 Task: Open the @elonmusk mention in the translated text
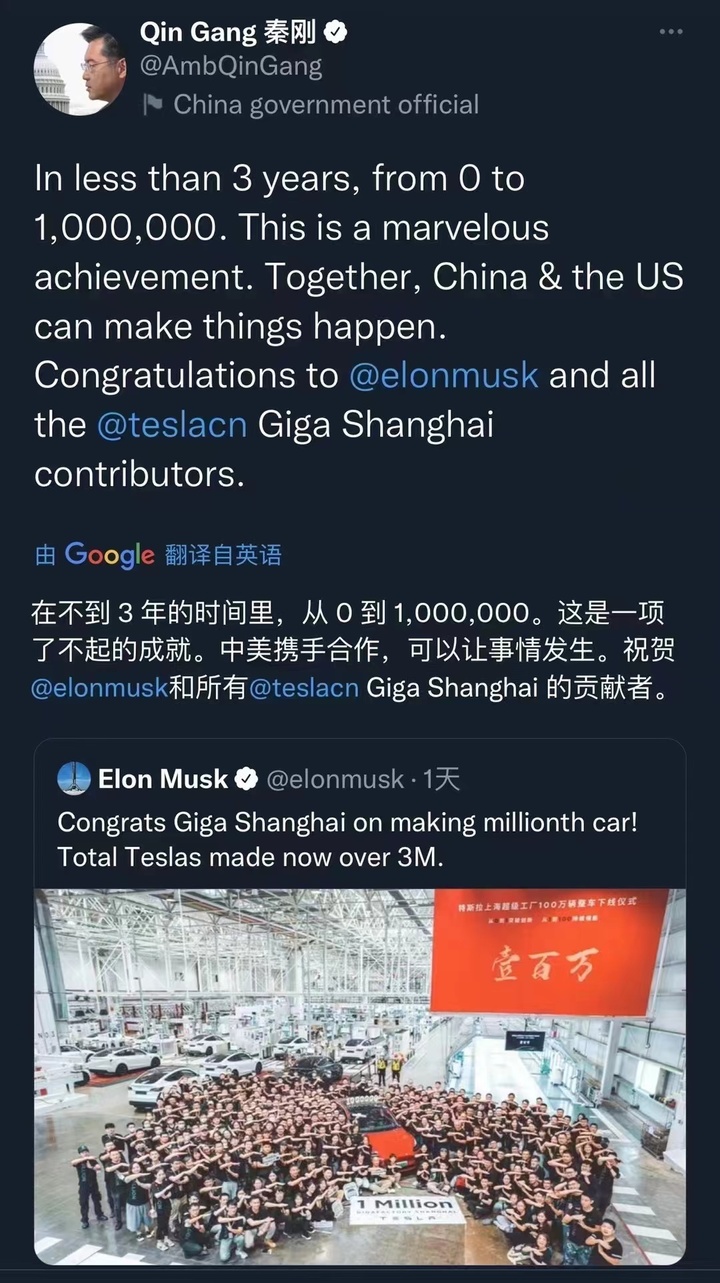[99, 689]
